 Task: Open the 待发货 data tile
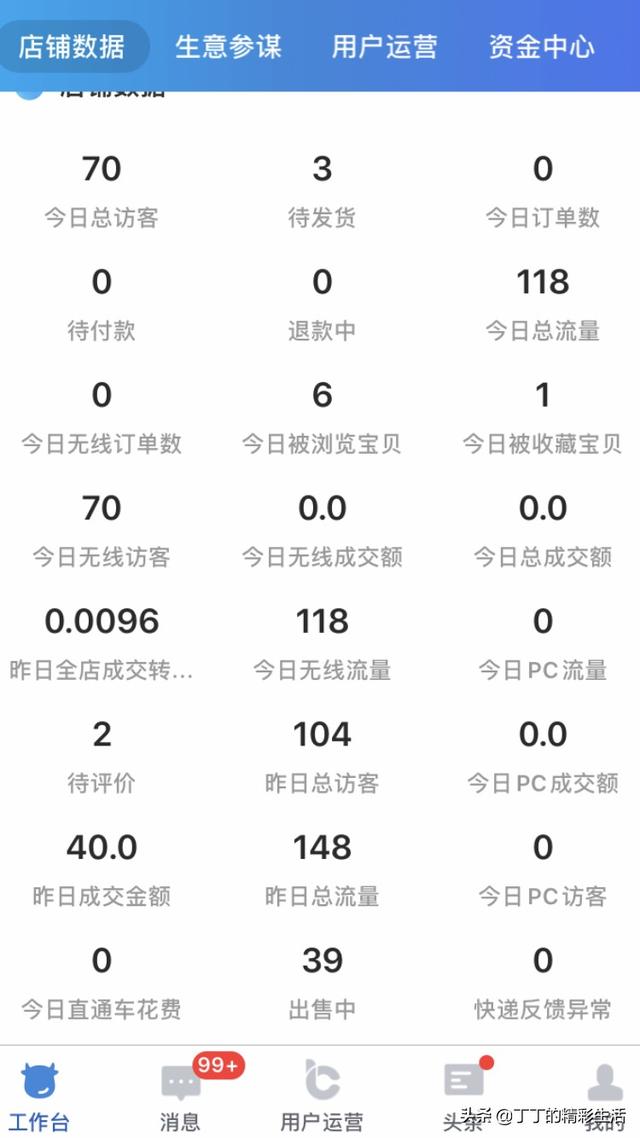point(321,192)
